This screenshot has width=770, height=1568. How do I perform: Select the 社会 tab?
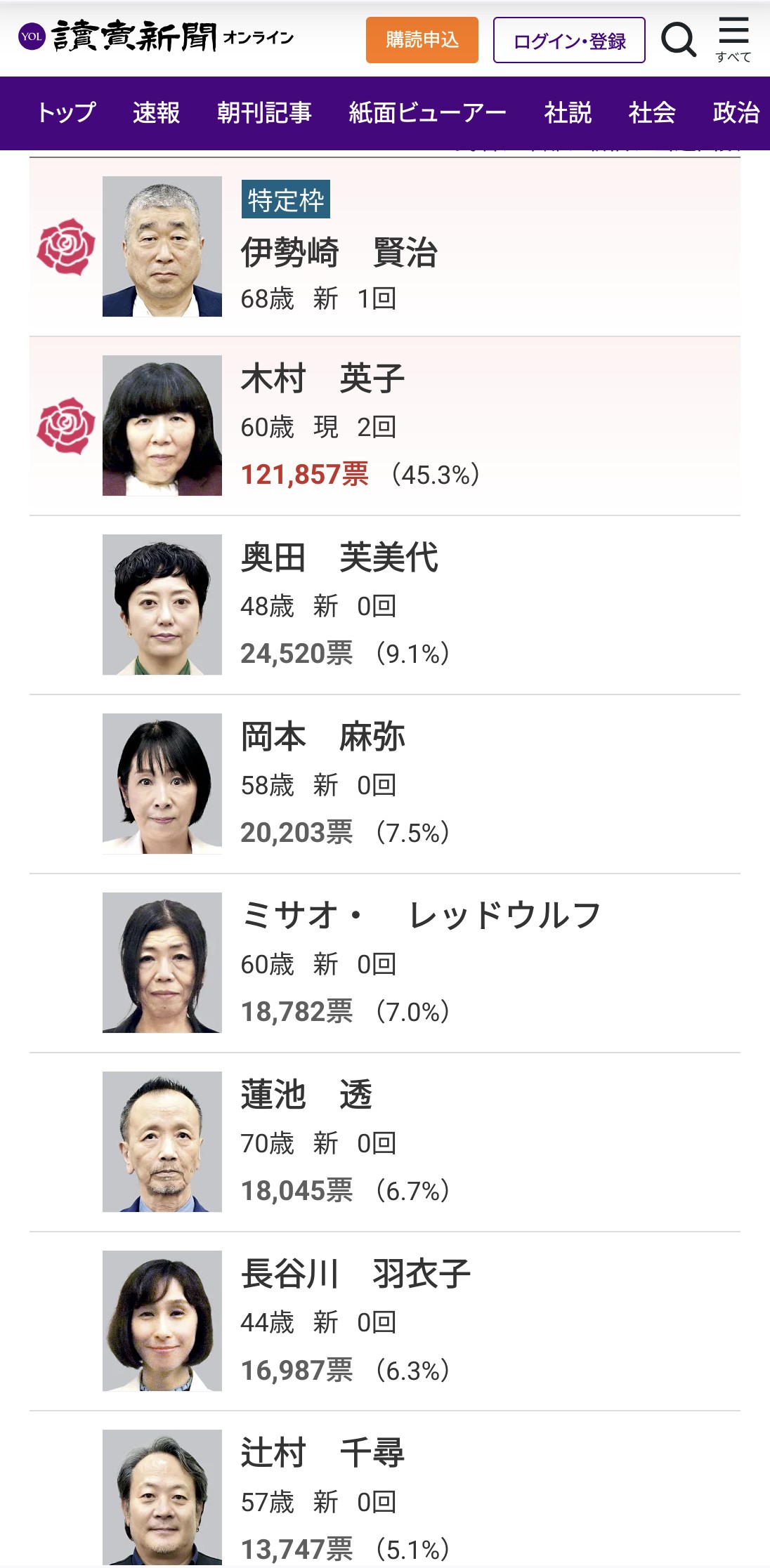click(x=652, y=113)
